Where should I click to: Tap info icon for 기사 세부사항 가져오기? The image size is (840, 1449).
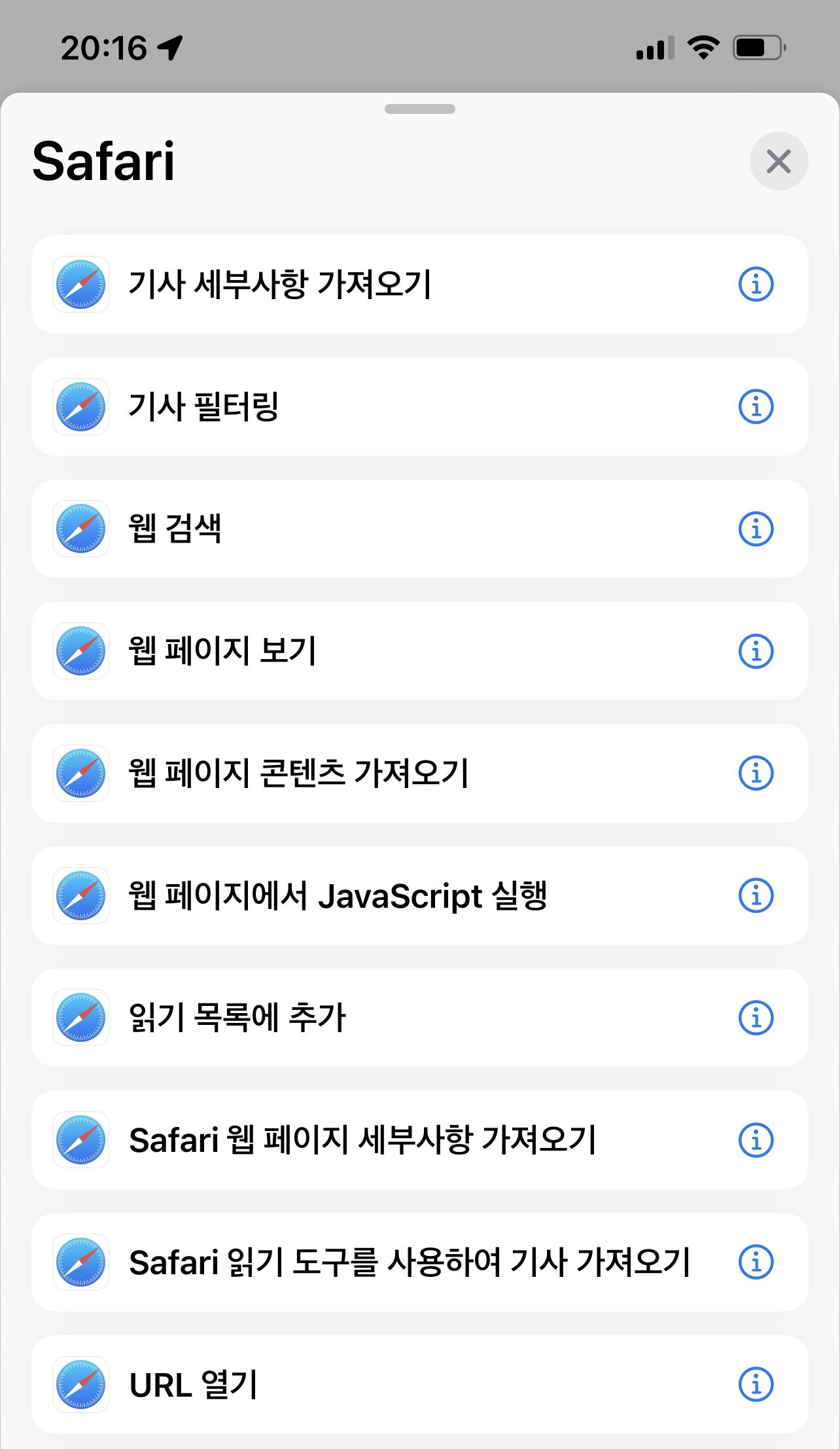click(756, 284)
